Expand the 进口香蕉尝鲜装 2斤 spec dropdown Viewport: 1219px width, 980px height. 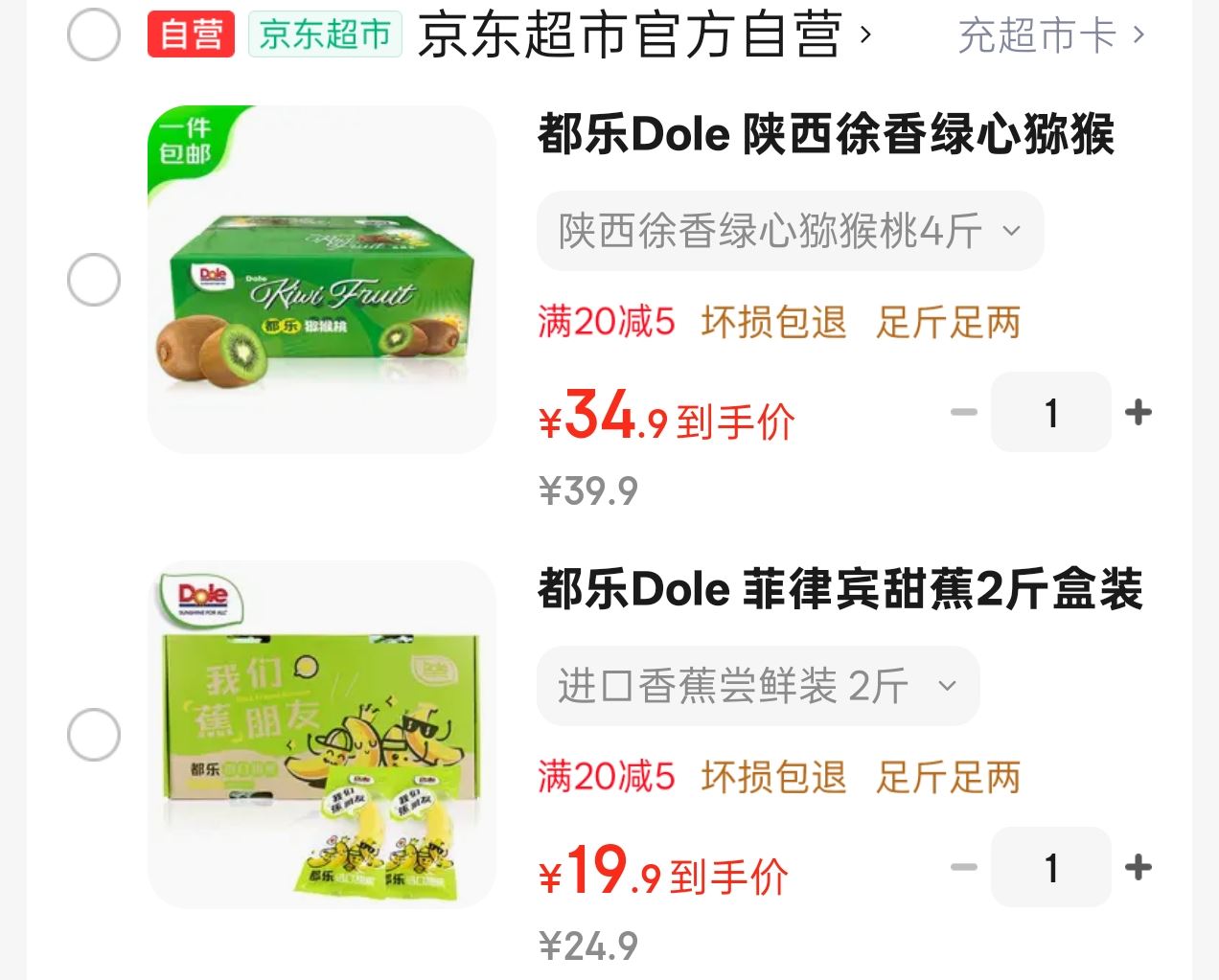(757, 686)
